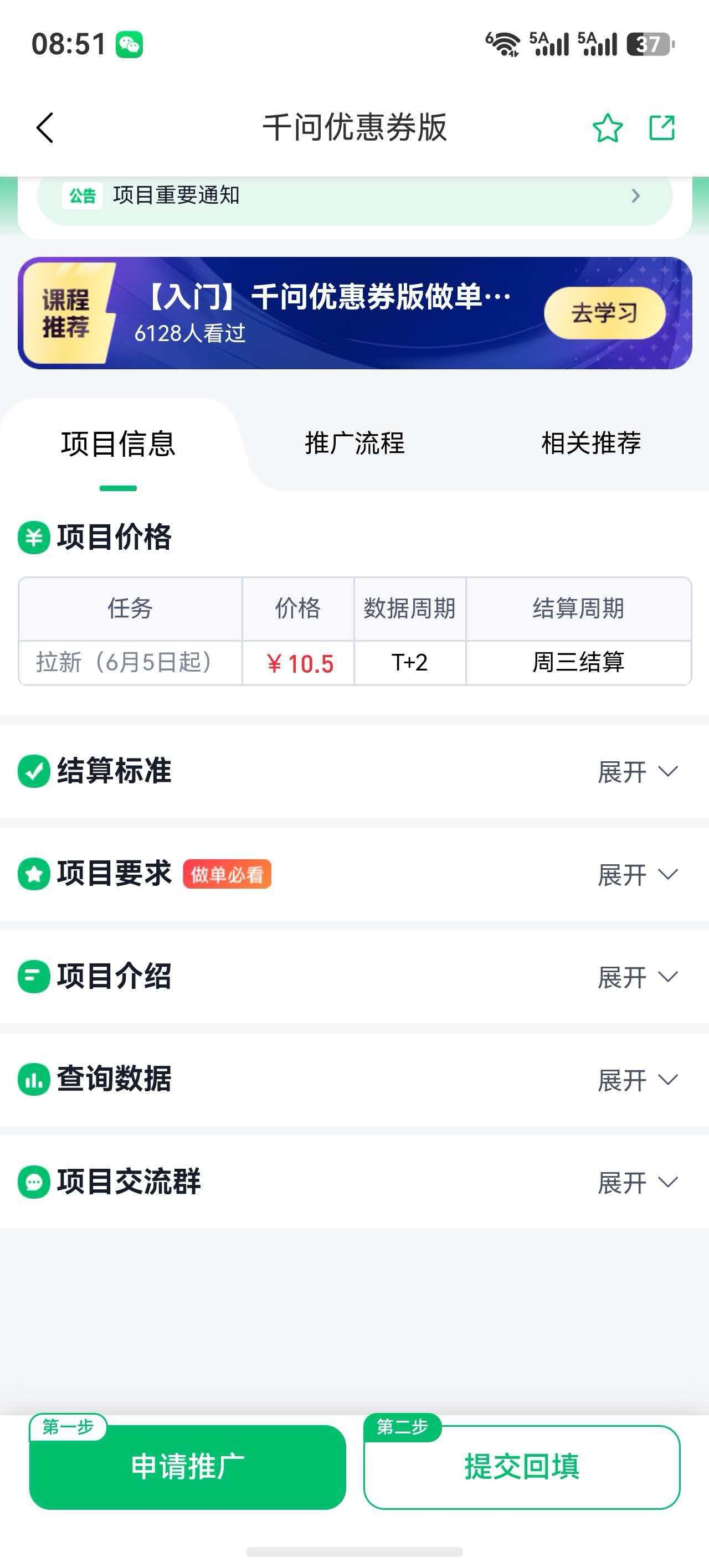709x1568 pixels.
Task: Switch to the 相关推荐 tab
Action: click(591, 443)
